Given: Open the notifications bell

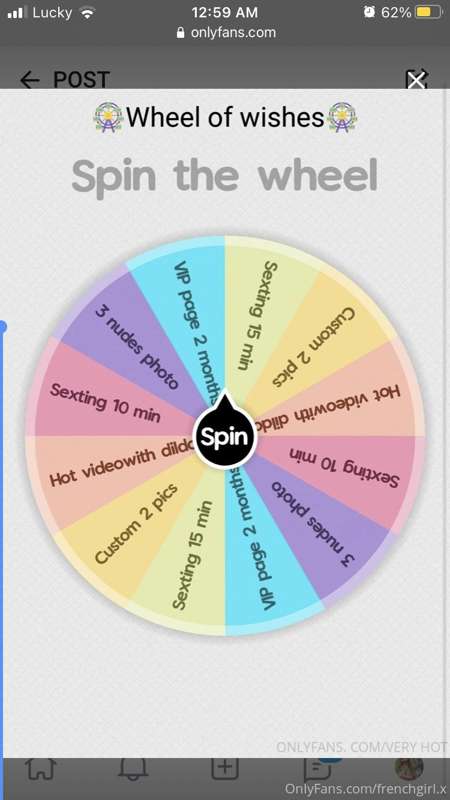Looking at the screenshot, I should (133, 769).
